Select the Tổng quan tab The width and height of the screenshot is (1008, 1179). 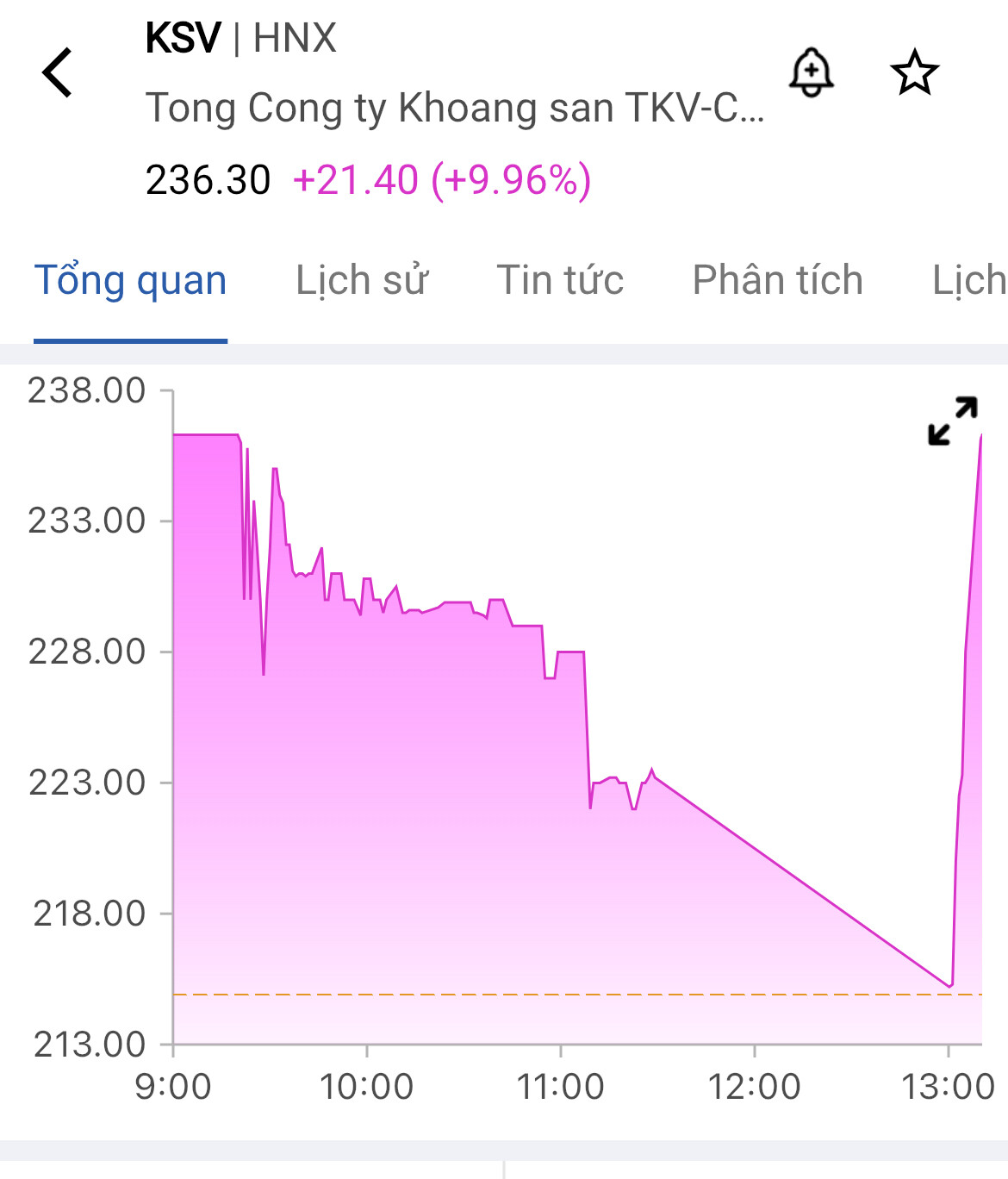pos(130,281)
